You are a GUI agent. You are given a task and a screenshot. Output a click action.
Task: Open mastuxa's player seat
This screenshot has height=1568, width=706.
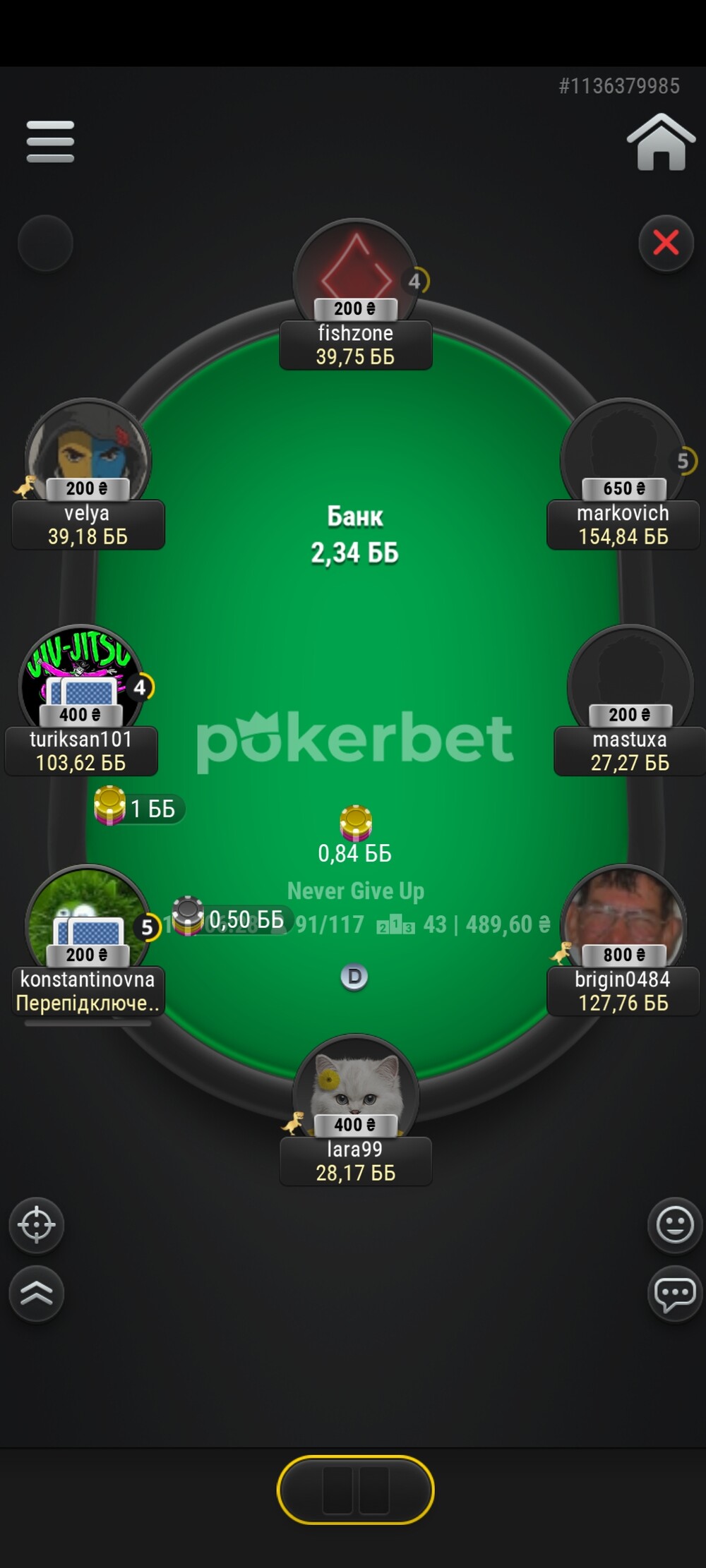click(x=630, y=701)
